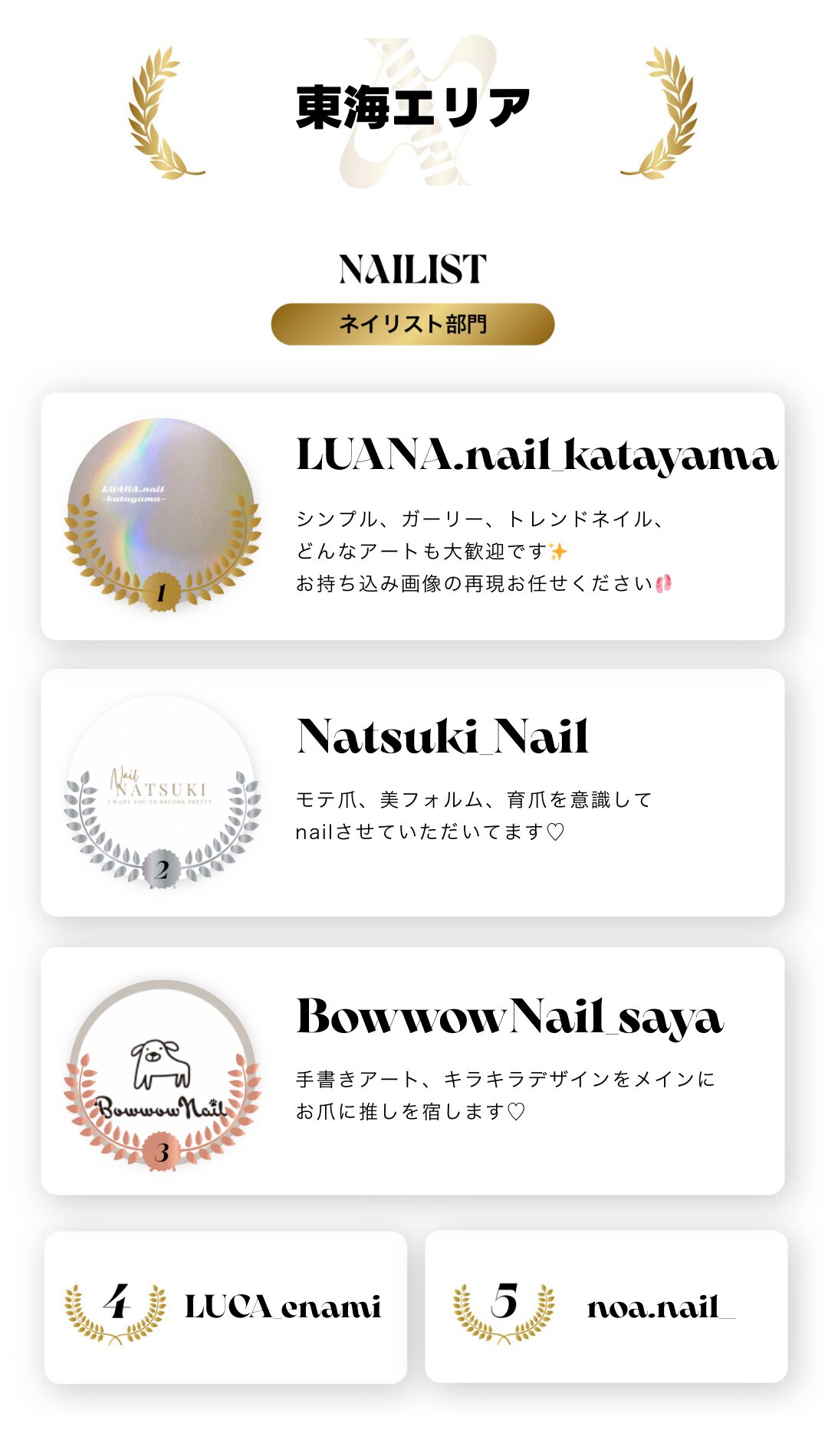This screenshot has width=828, height=1456.
Task: Open the LUANA.nail_katayama first-place card
Action: (412, 516)
